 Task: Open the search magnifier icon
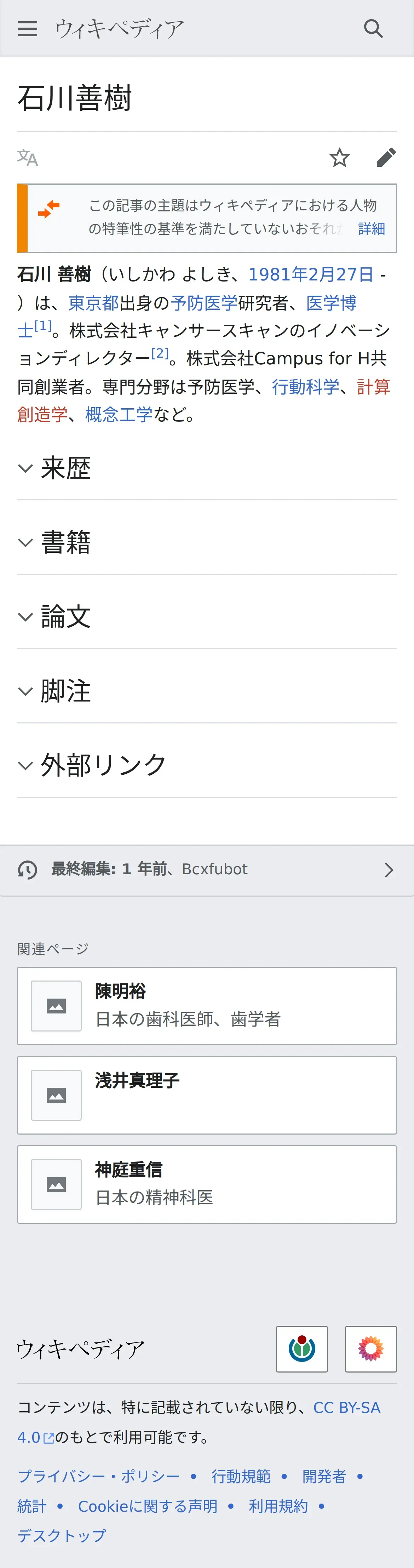(373, 29)
